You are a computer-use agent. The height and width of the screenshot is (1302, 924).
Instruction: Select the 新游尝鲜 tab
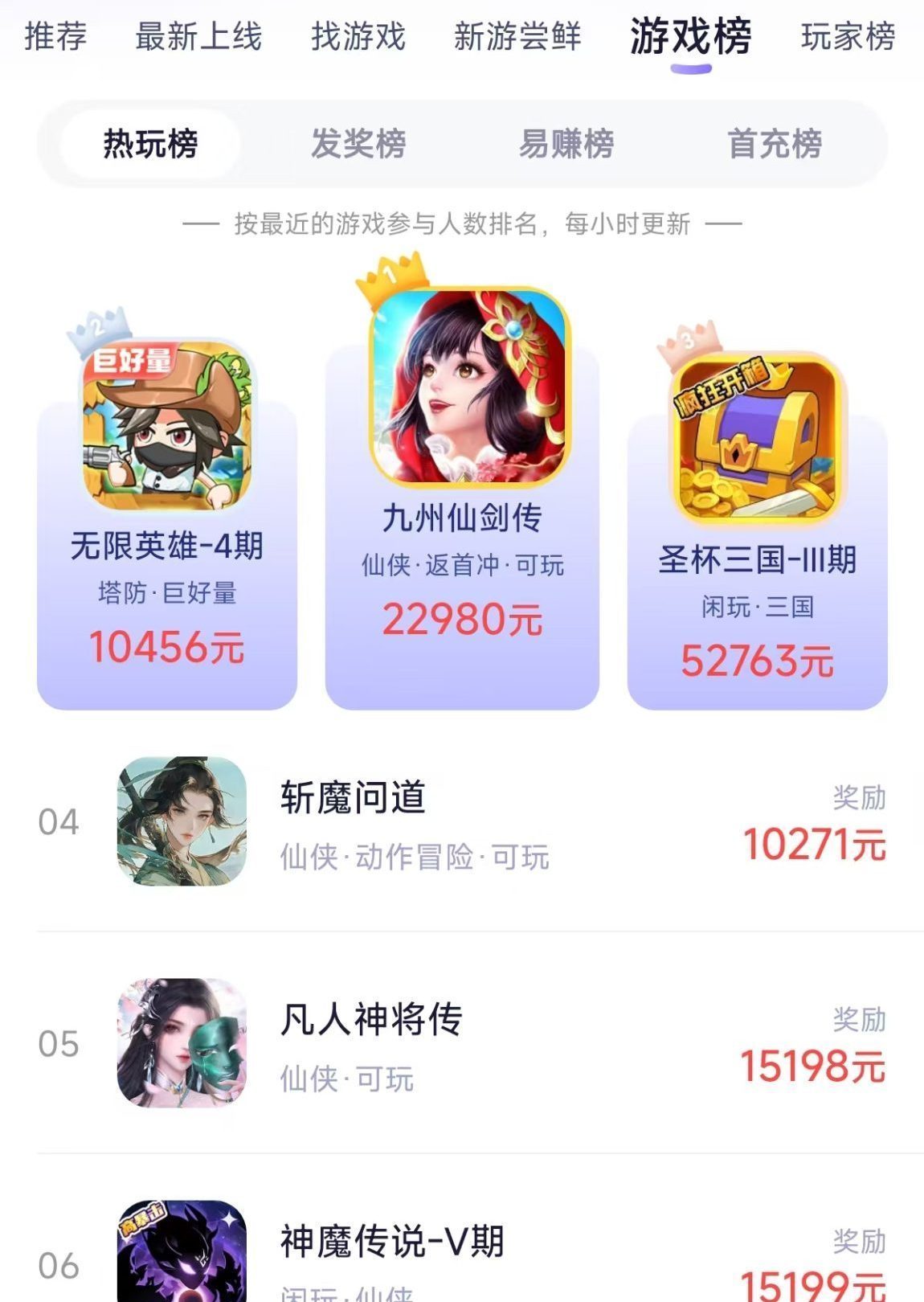click(517, 37)
